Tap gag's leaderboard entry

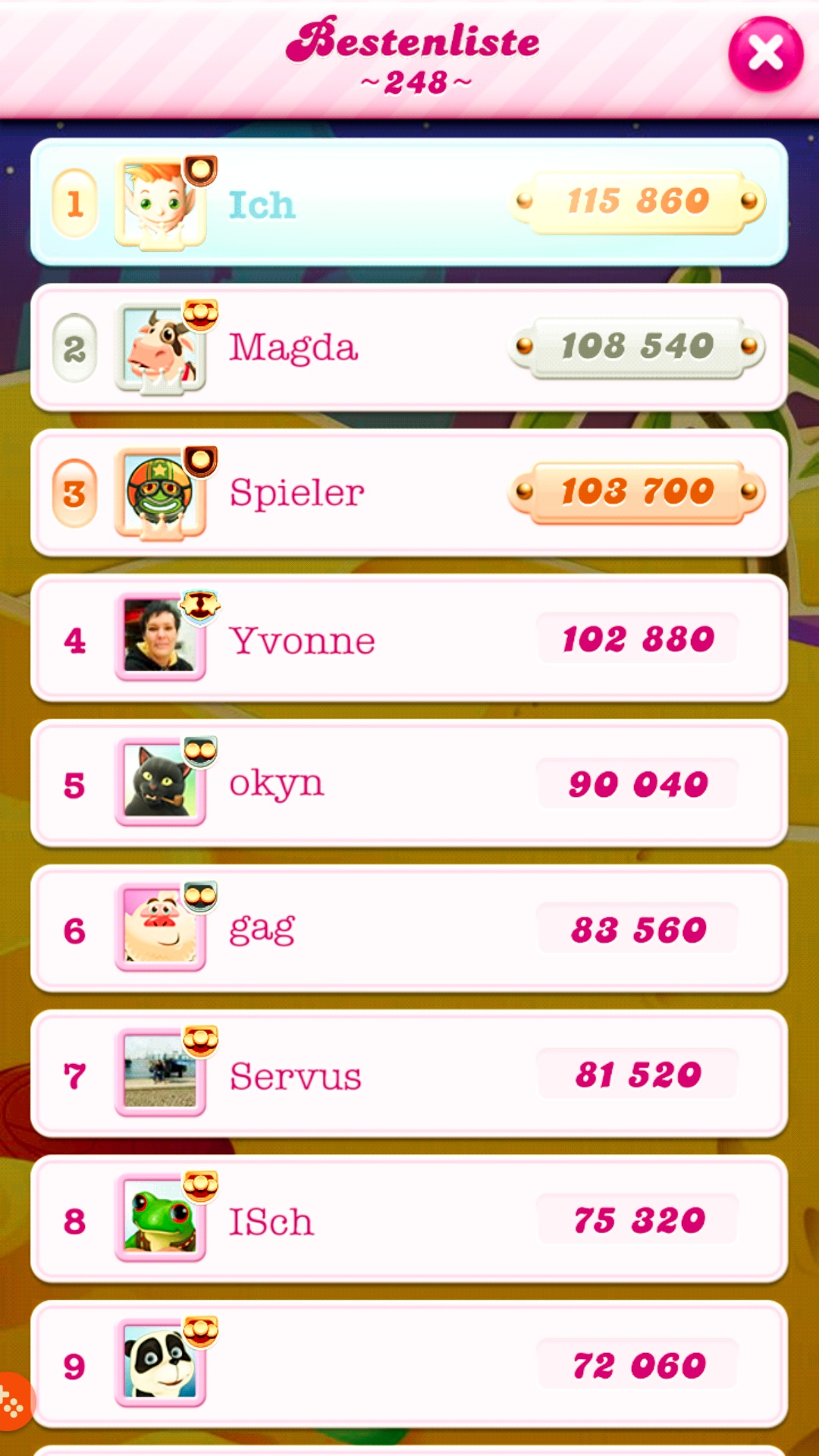point(409,929)
